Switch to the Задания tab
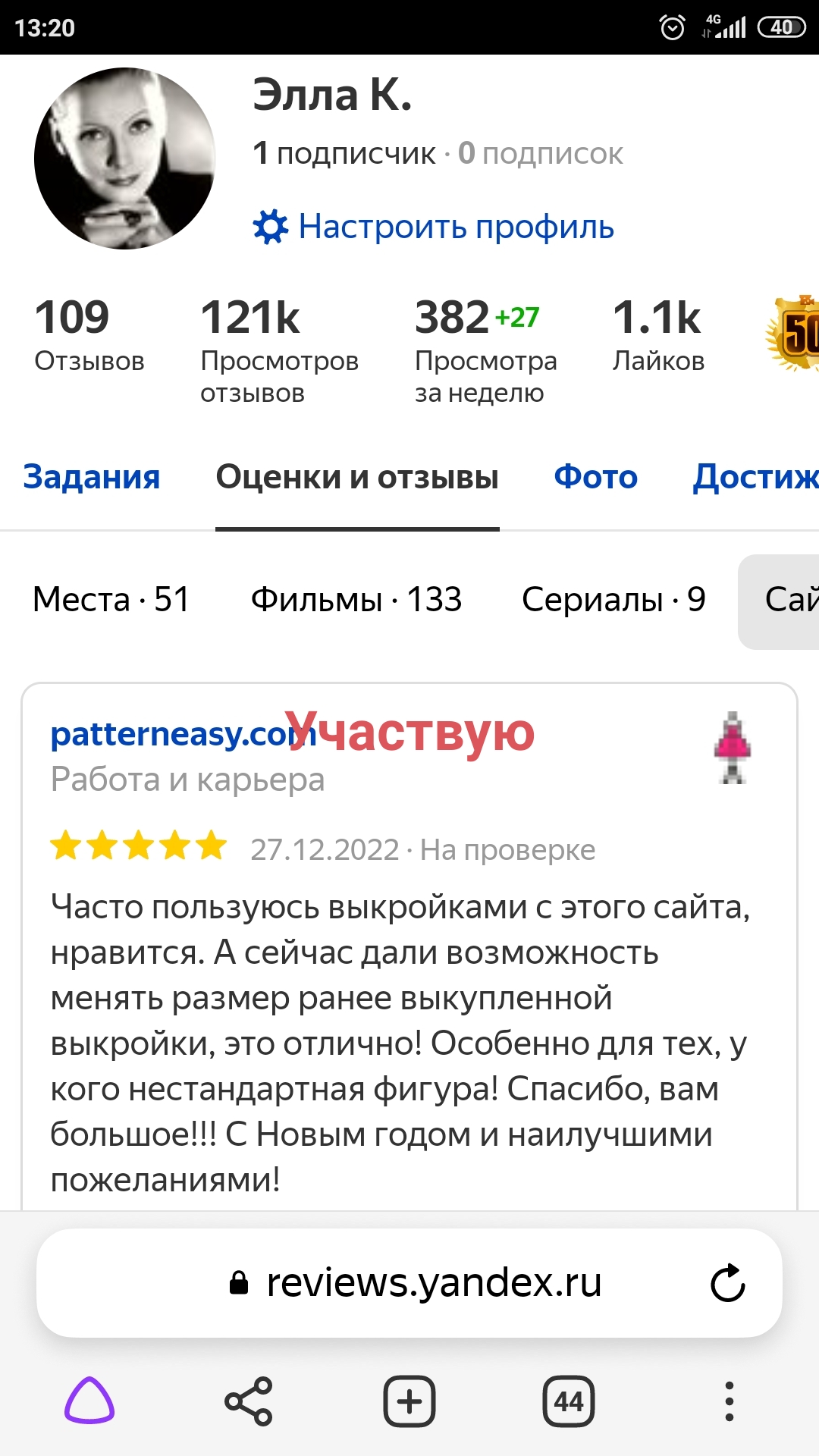The width and height of the screenshot is (819, 1456). pos(92,477)
